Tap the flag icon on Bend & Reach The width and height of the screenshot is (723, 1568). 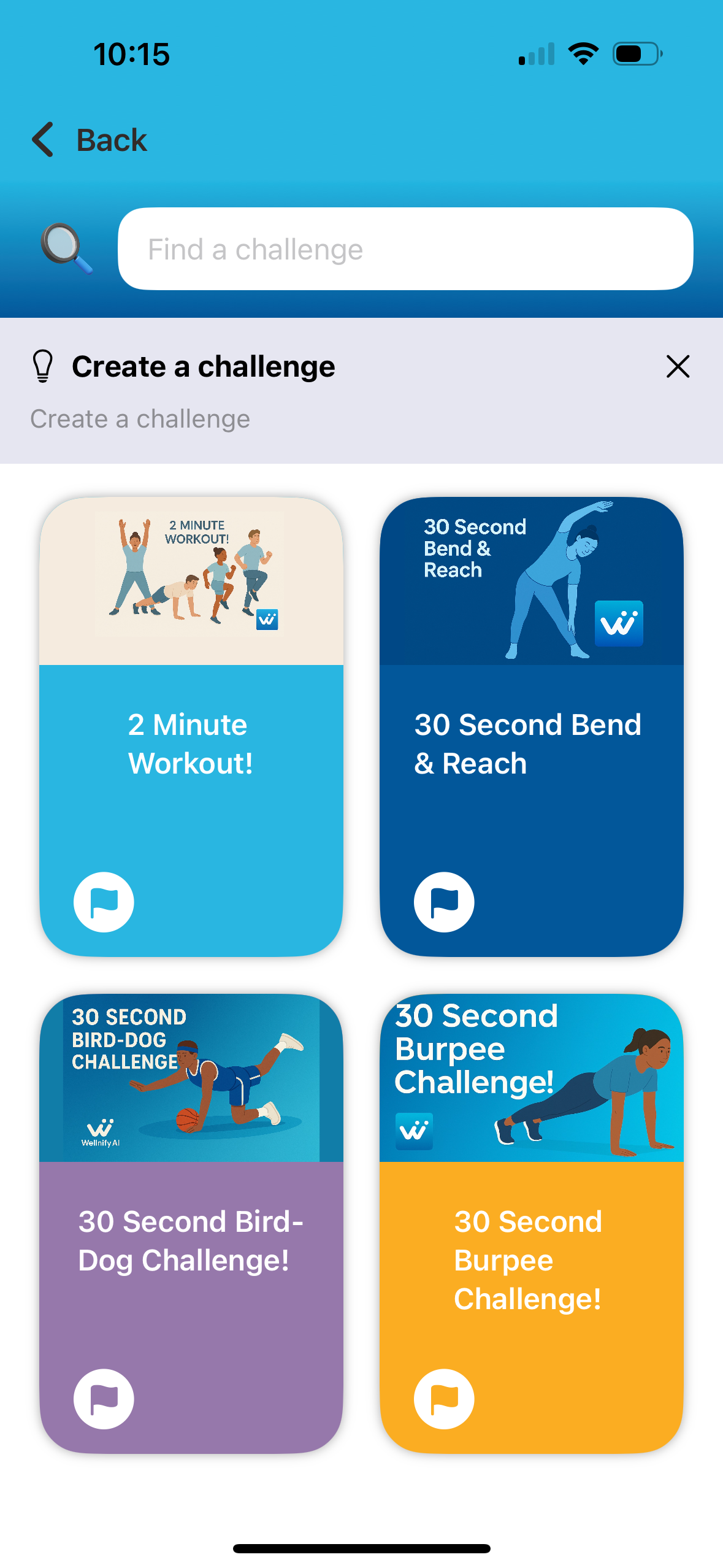point(444,902)
